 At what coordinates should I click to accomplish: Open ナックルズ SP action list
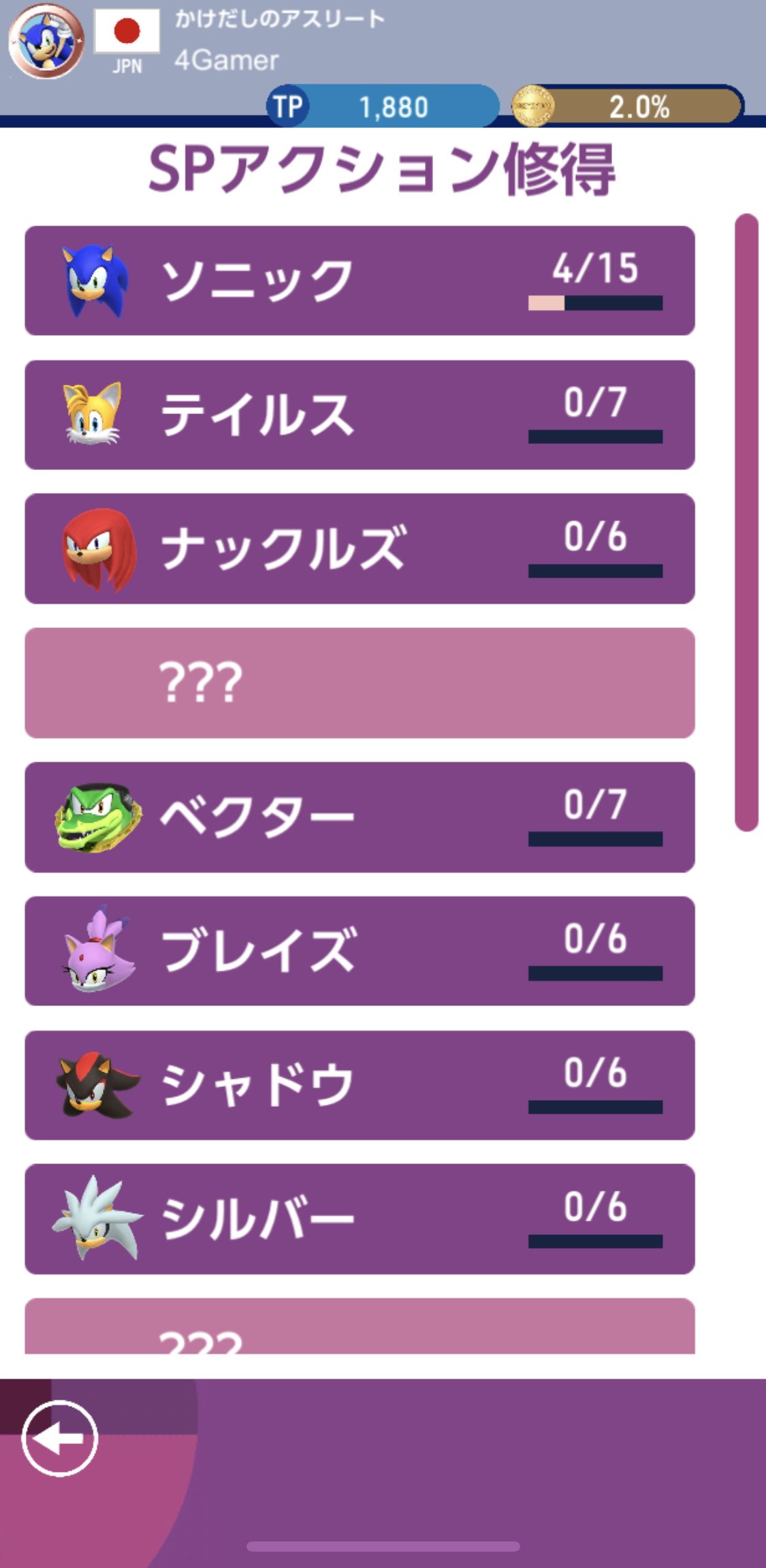360,549
